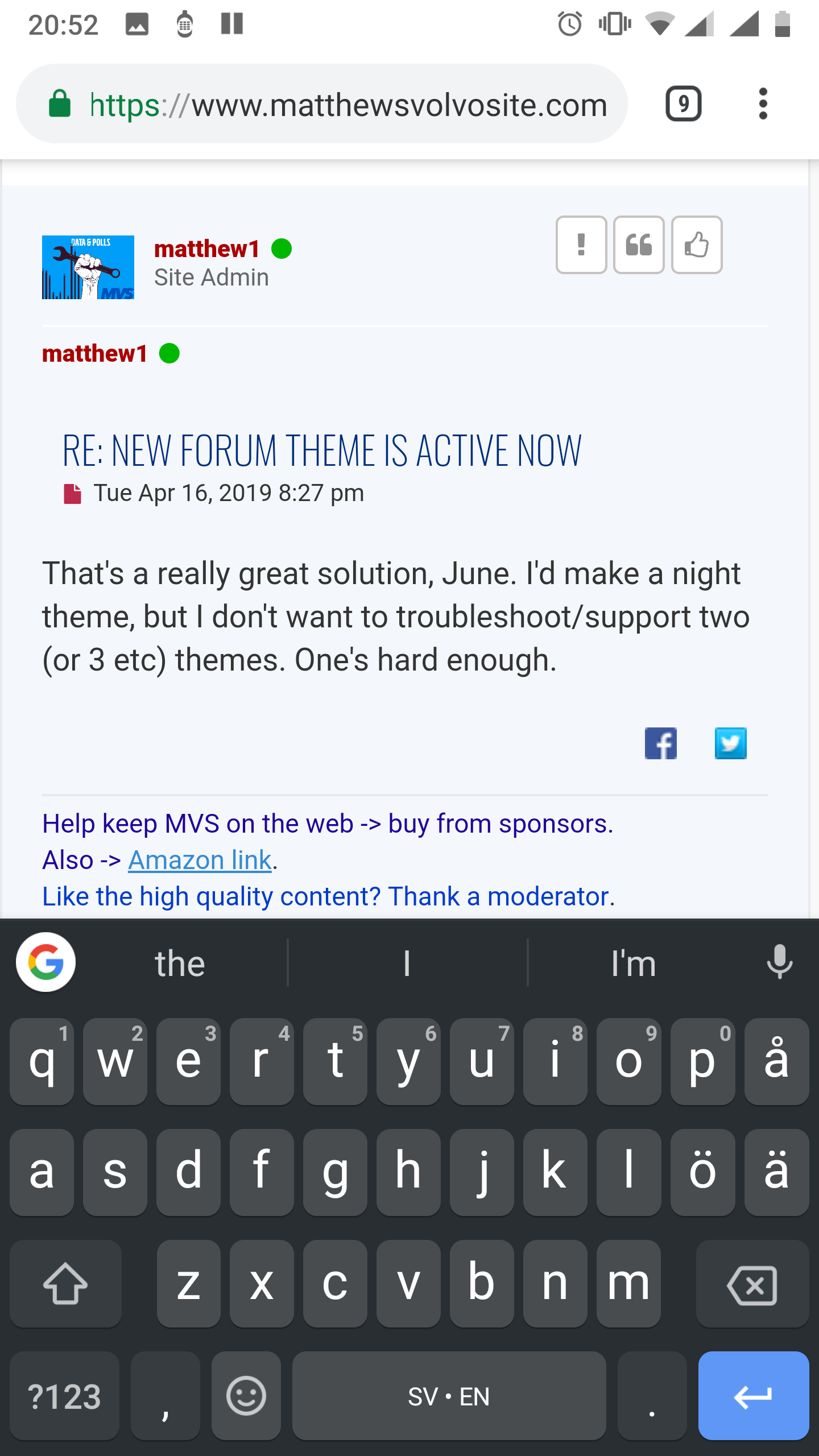Share the post on Twitter
This screenshot has height=1456, width=819.
point(730,743)
